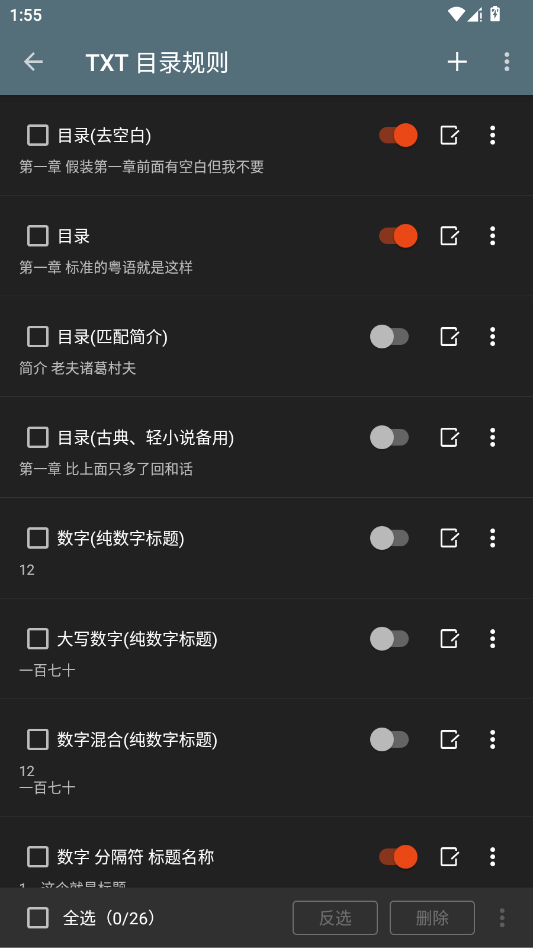Screen dimensions: 533x948
Task: Open more options for 数字混合(纯数字标题)
Action: tap(493, 739)
